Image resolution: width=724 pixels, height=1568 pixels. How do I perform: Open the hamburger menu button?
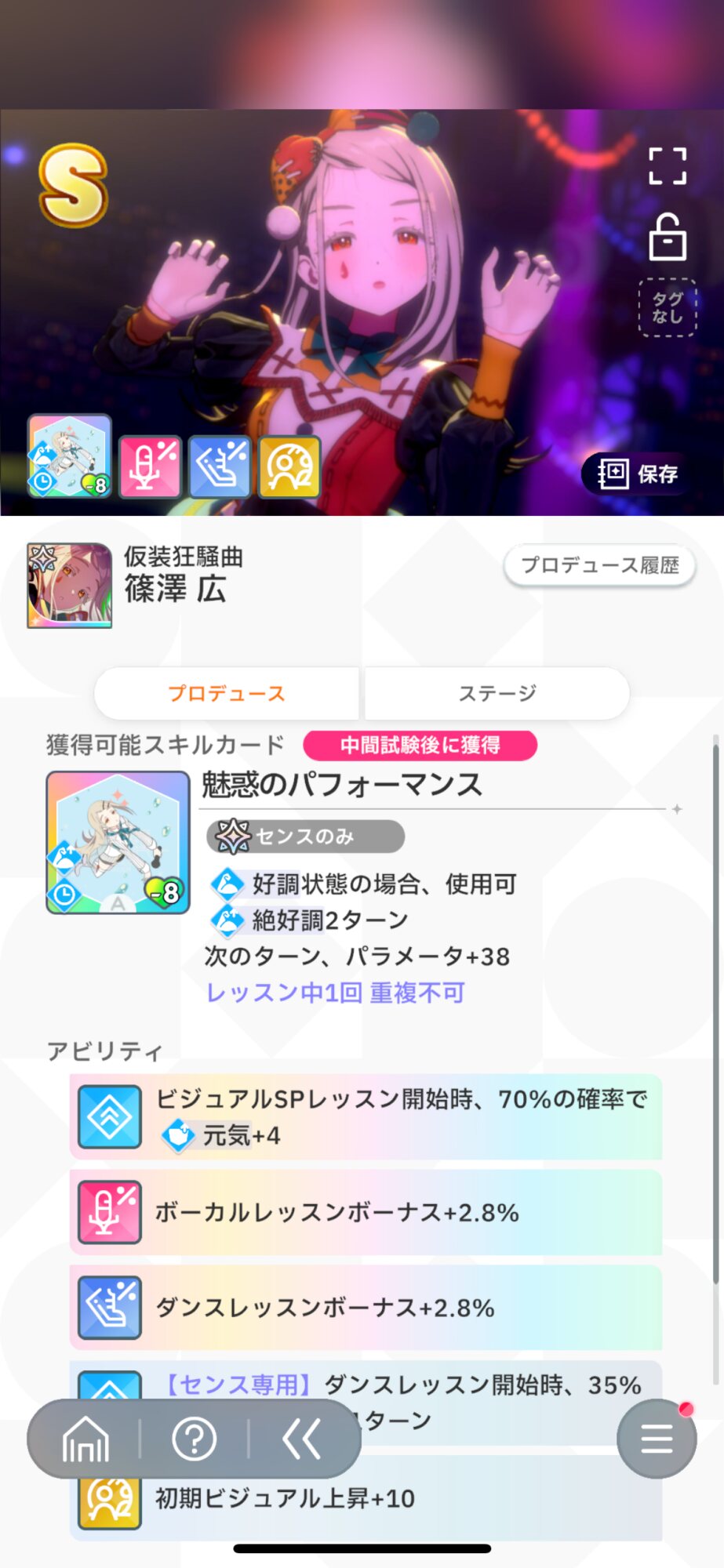pos(657,1439)
